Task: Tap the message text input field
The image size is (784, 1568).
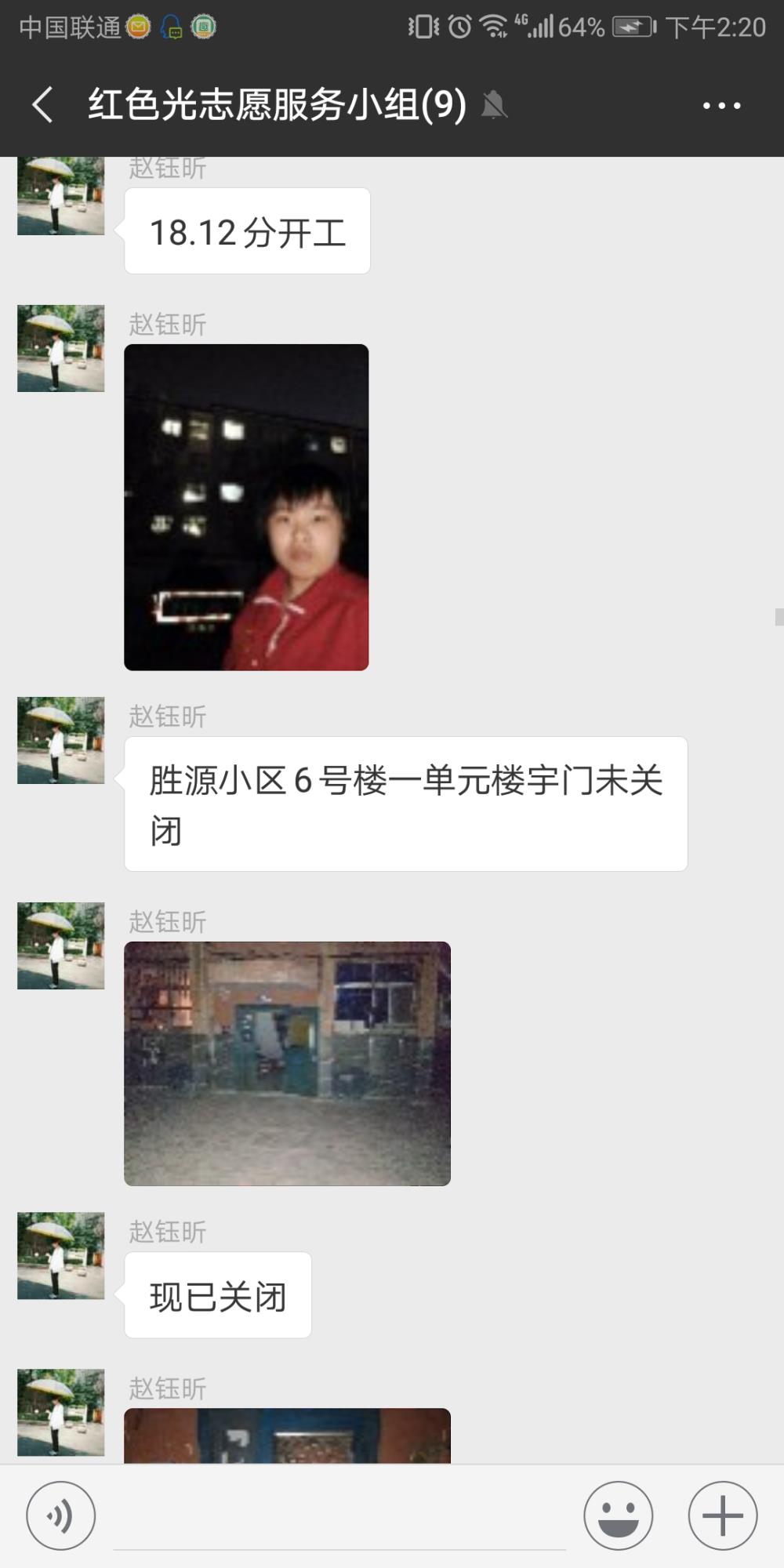Action: [x=339, y=1517]
